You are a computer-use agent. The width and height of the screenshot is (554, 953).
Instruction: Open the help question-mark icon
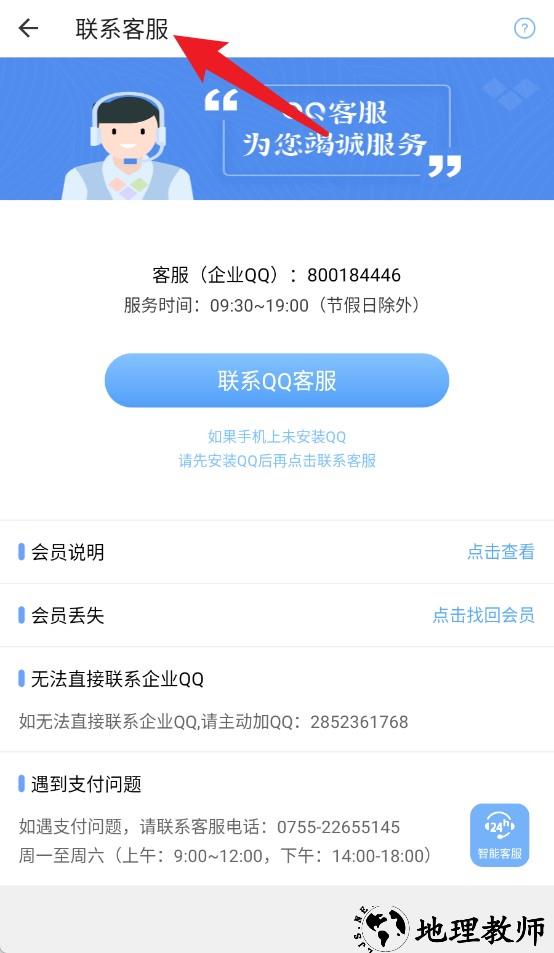tap(525, 28)
